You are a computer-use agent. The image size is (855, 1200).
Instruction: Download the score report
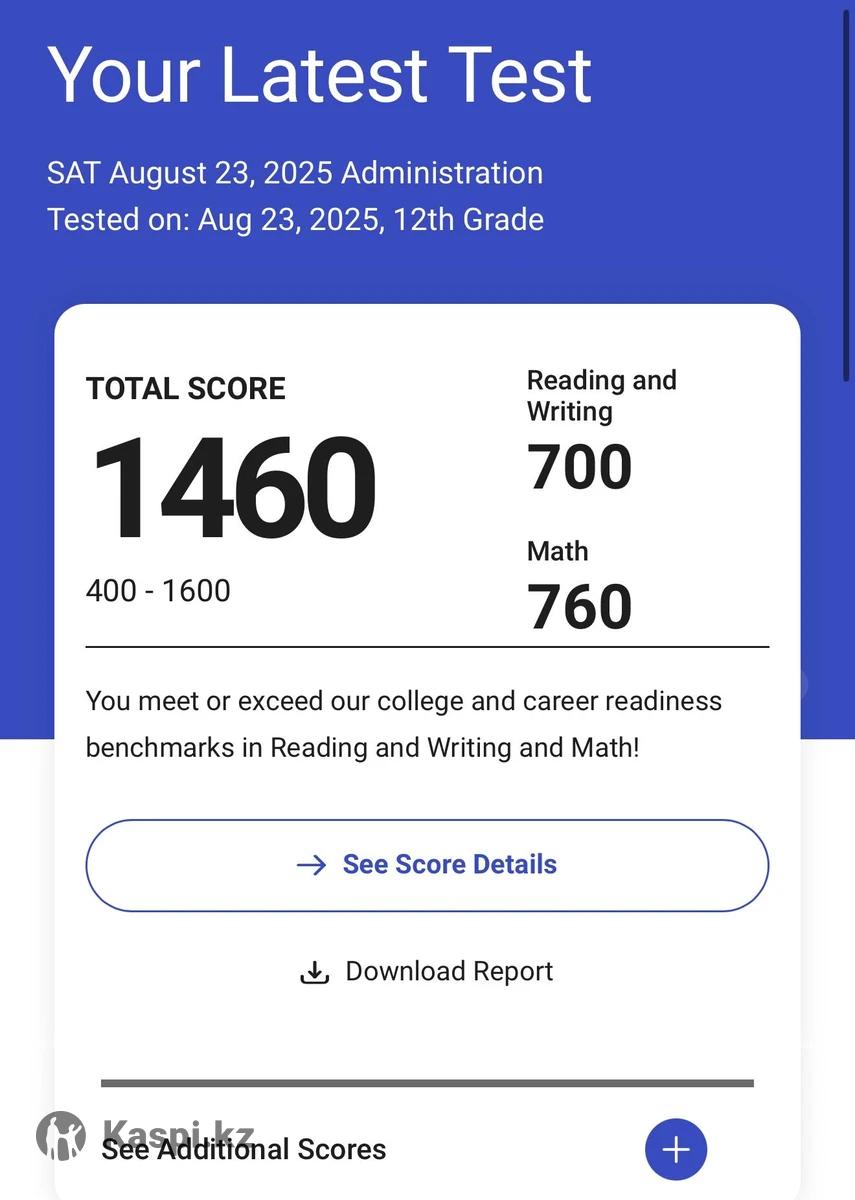pos(427,972)
